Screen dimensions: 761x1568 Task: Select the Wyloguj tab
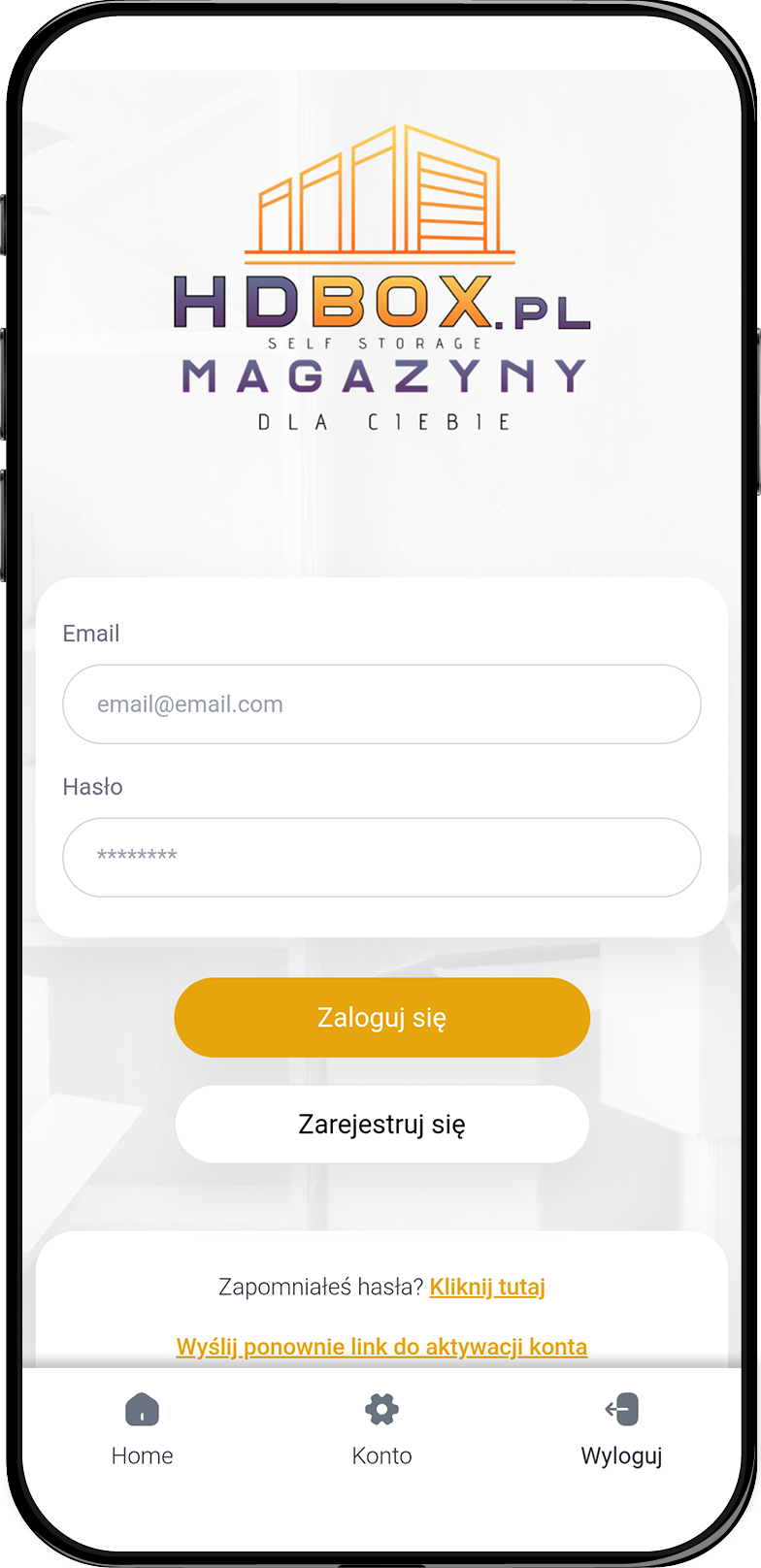click(x=621, y=1429)
